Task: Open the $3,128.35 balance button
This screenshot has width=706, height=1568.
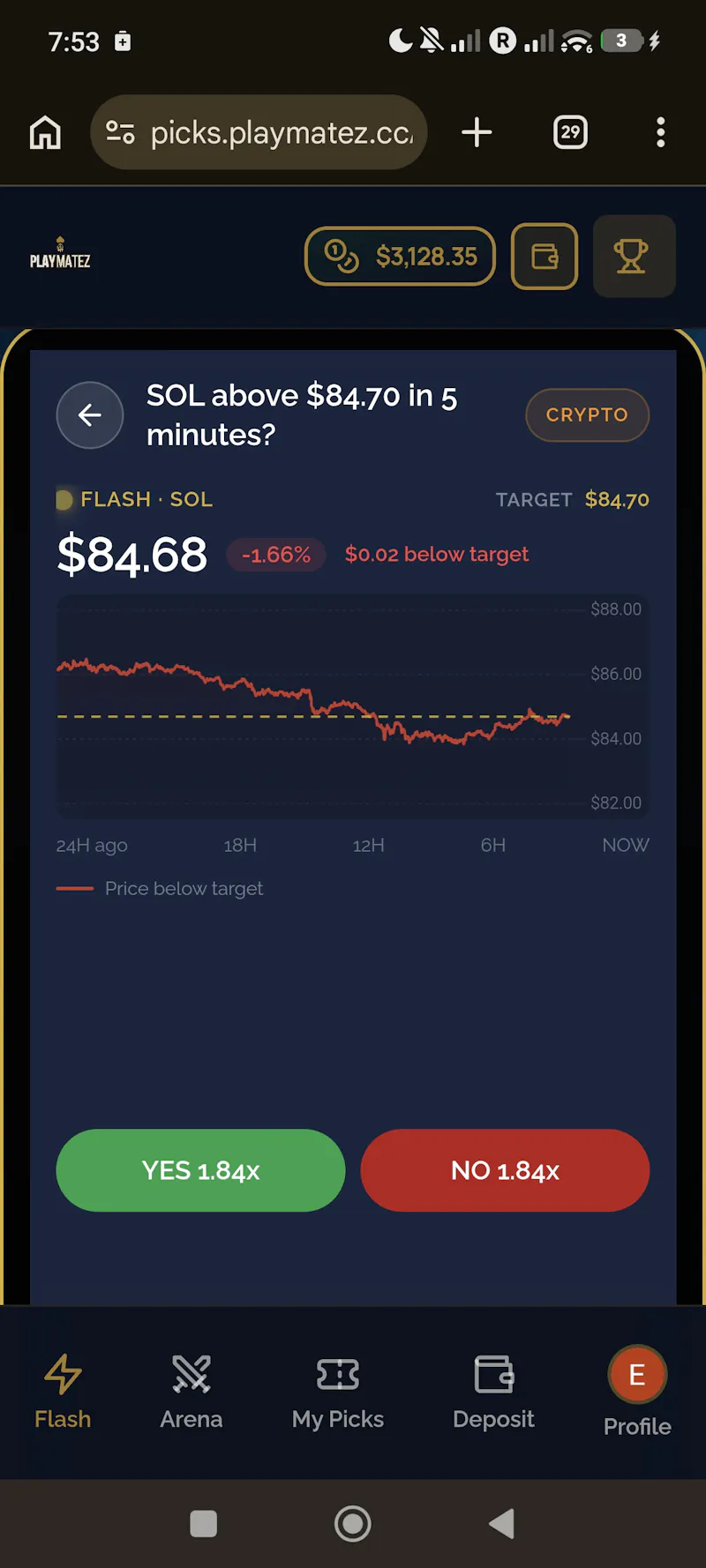Action: (x=400, y=257)
